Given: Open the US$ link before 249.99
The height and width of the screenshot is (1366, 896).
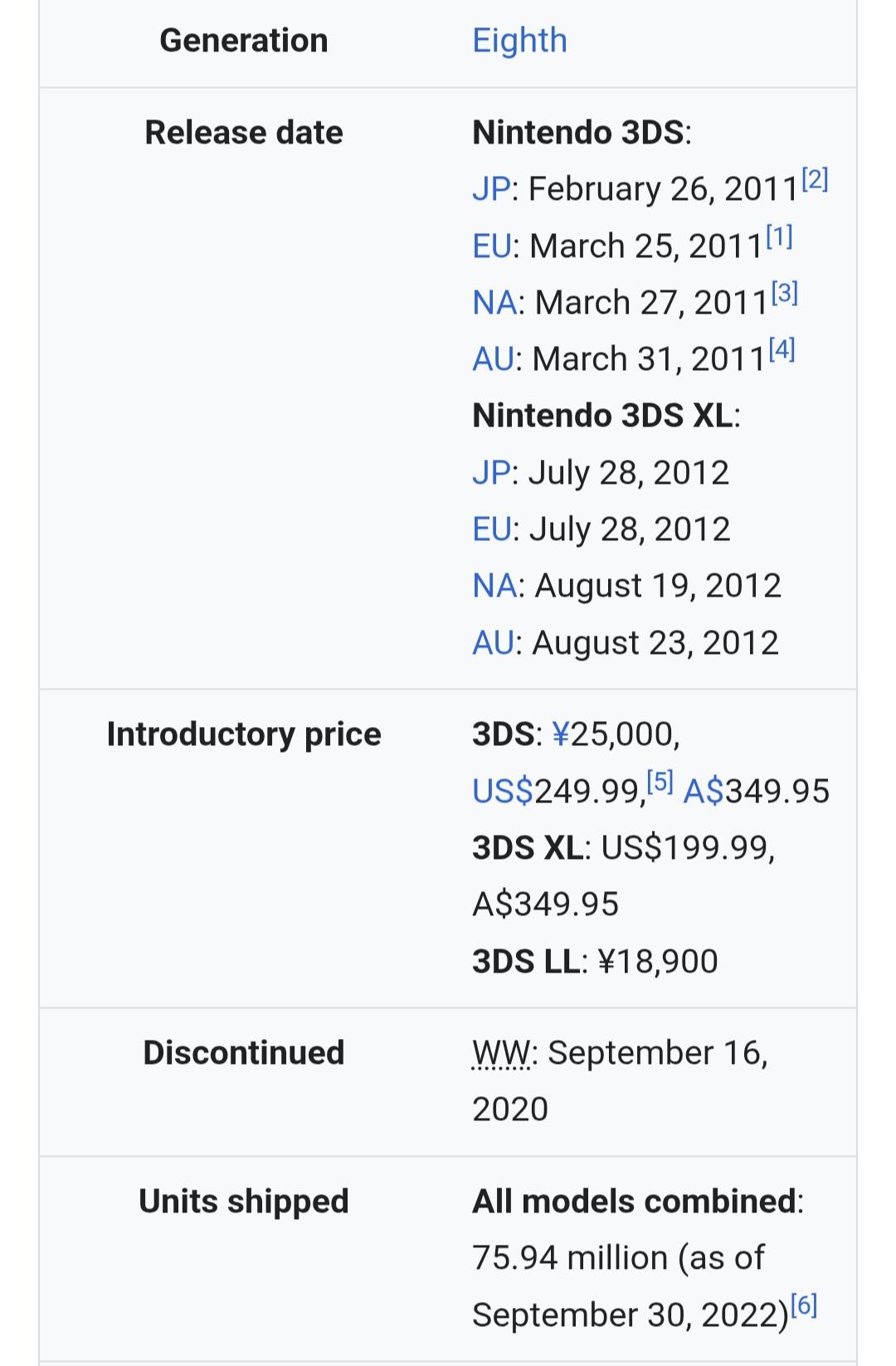Looking at the screenshot, I should point(502,792).
